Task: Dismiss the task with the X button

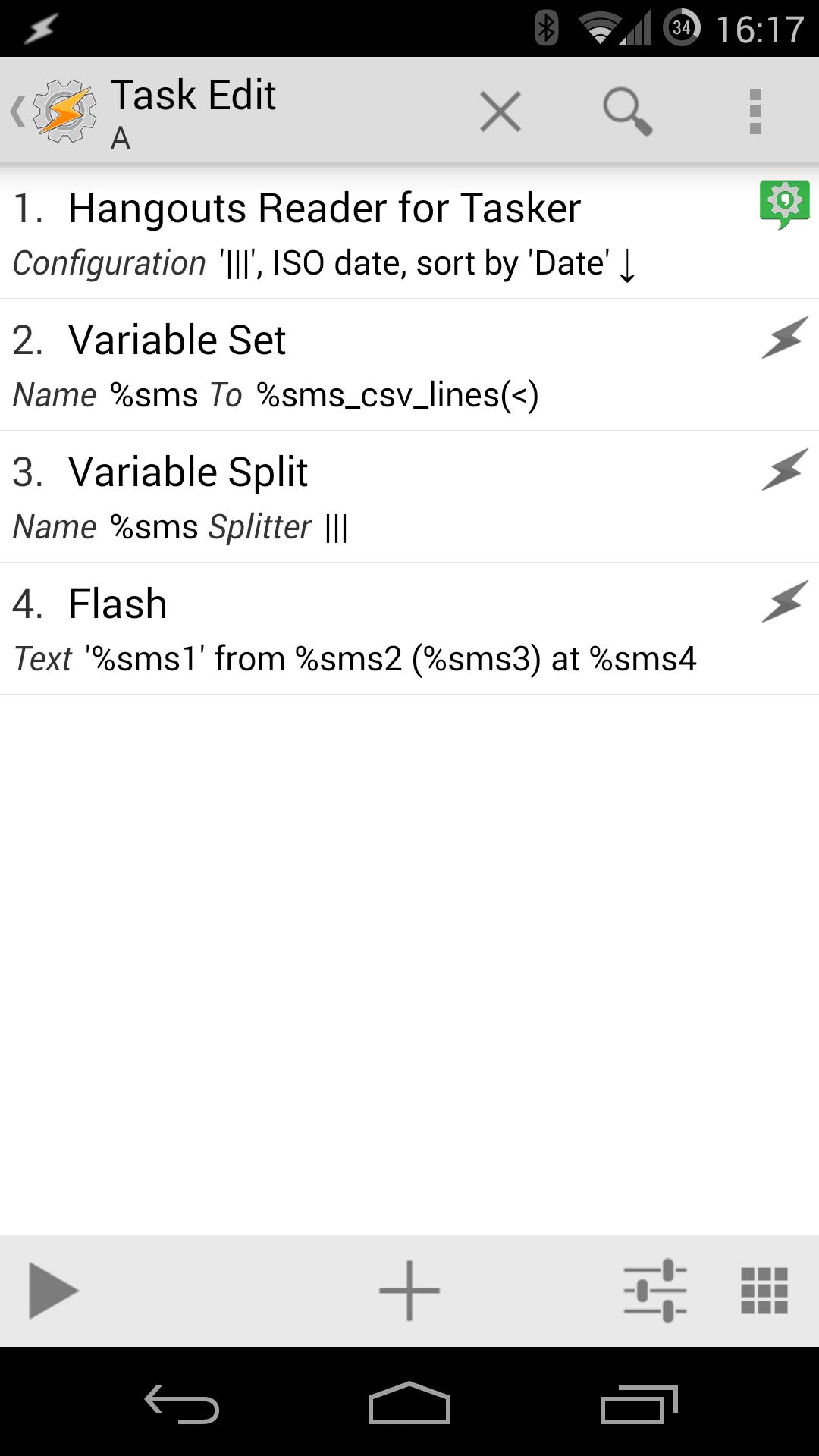Action: tap(500, 111)
